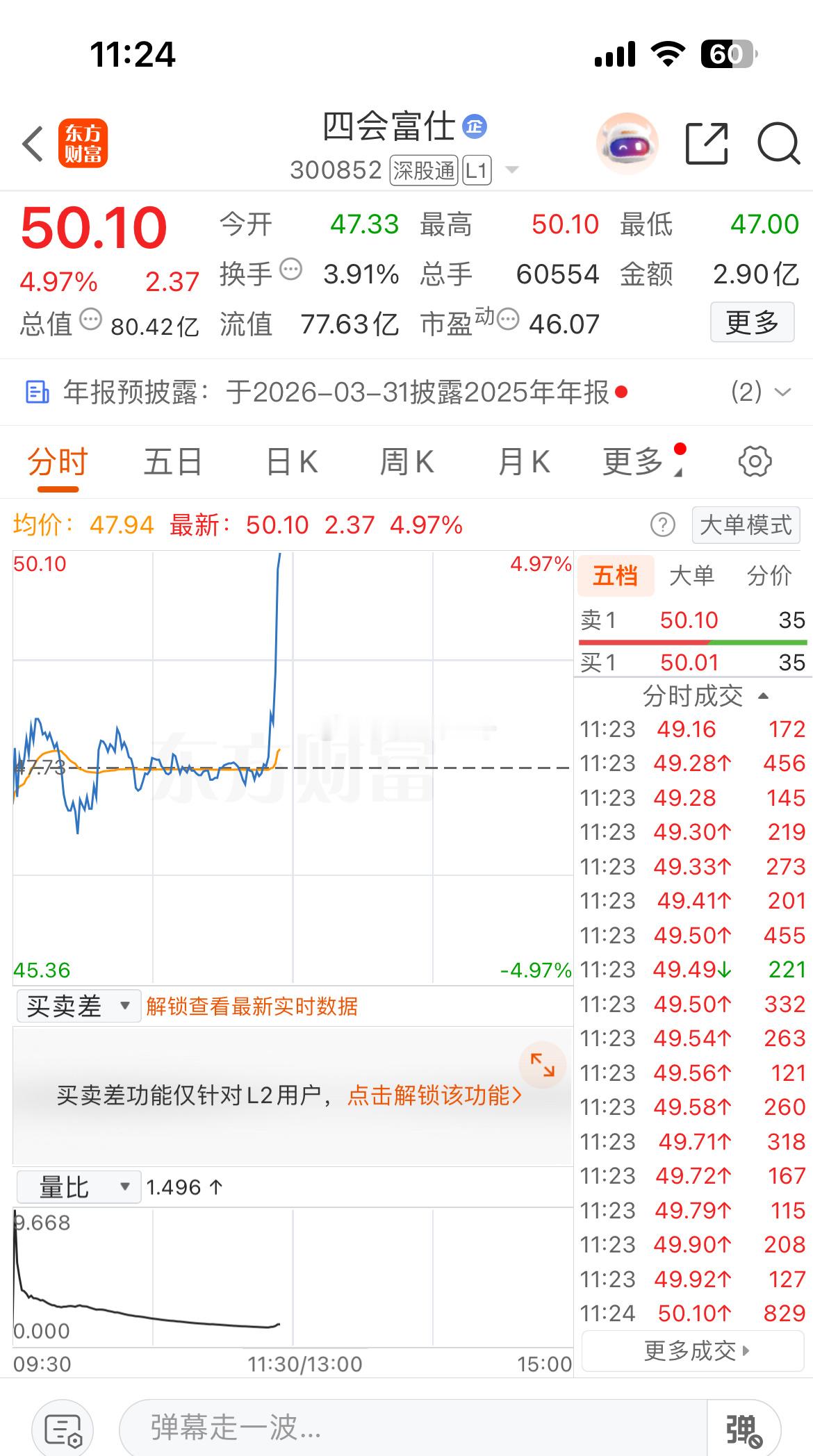Open the 买卖差 dropdown selector
Viewport: 813px width, 1456px height.
tap(77, 1005)
